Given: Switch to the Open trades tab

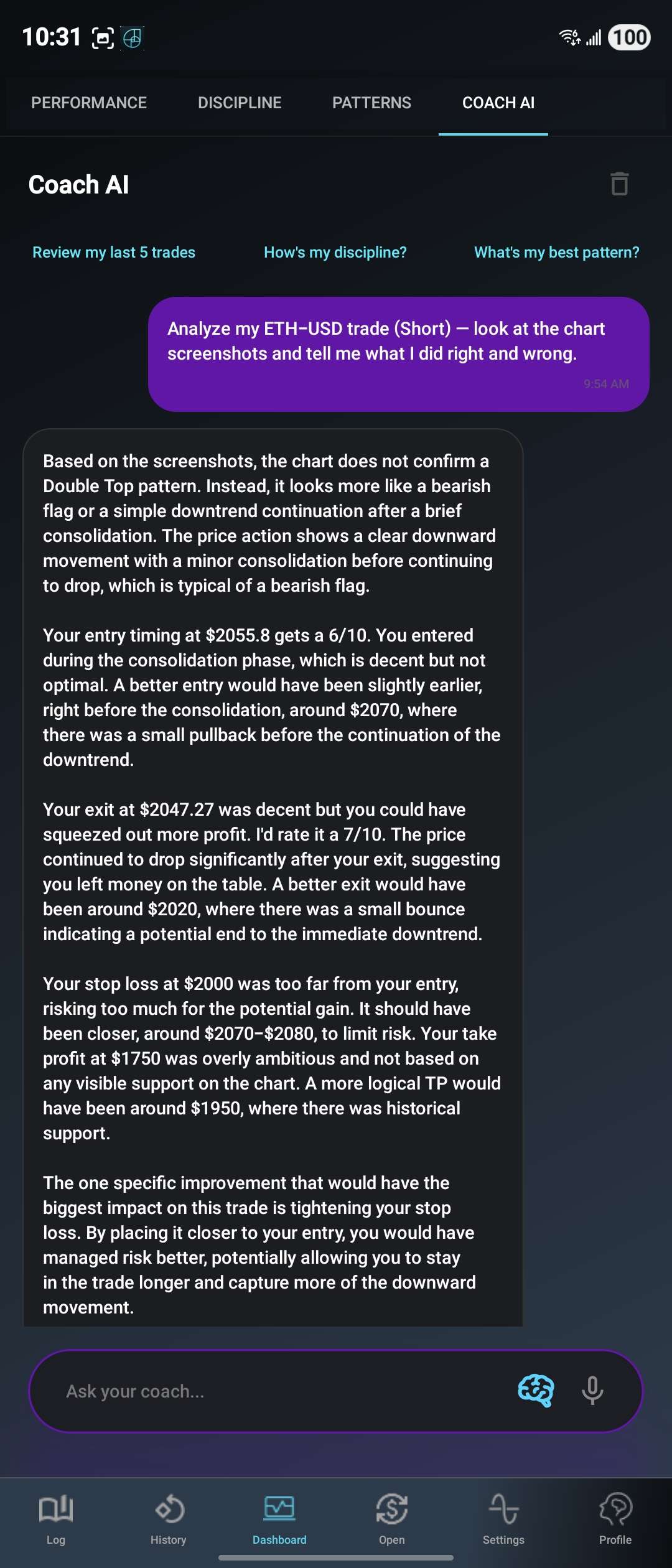Looking at the screenshot, I should click(391, 1519).
